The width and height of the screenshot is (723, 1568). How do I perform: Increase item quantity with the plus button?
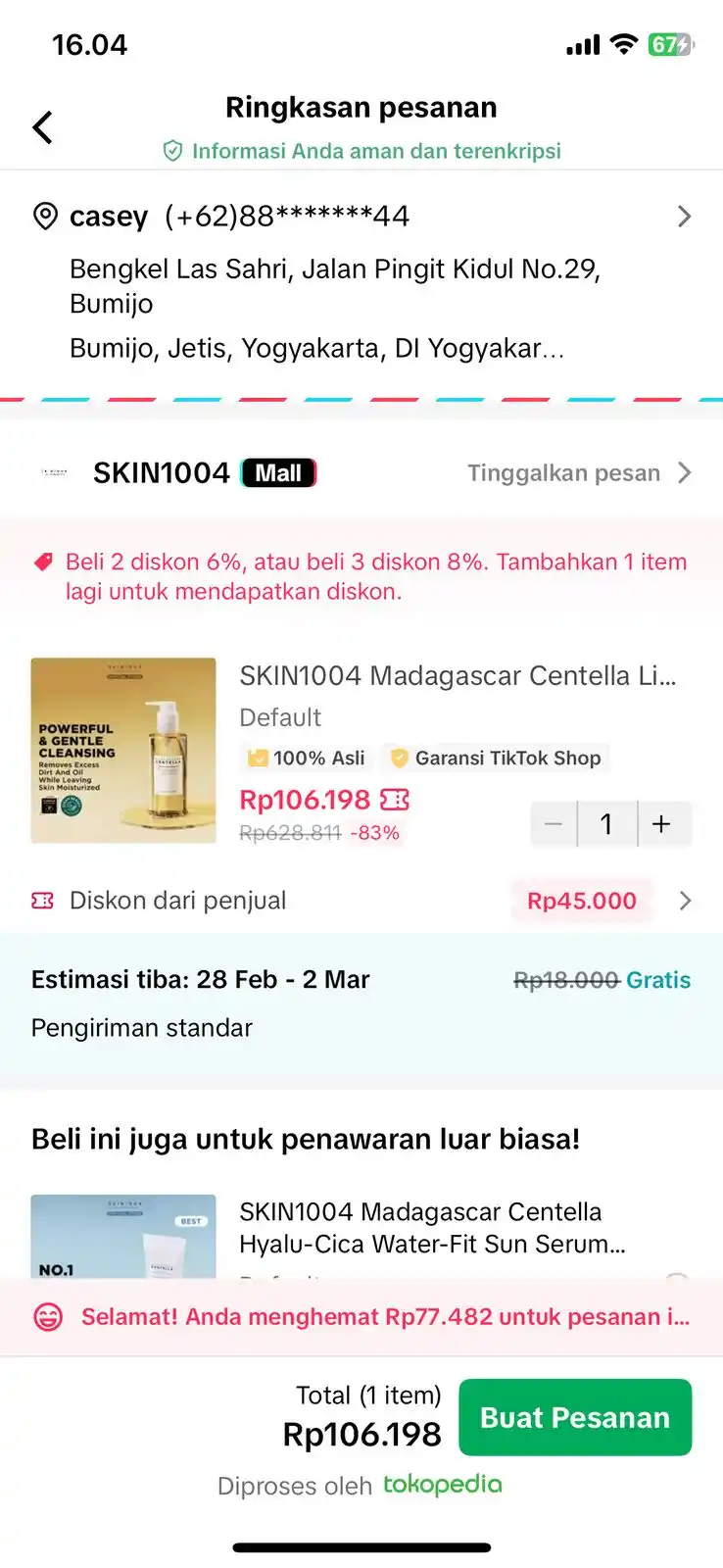click(x=662, y=824)
